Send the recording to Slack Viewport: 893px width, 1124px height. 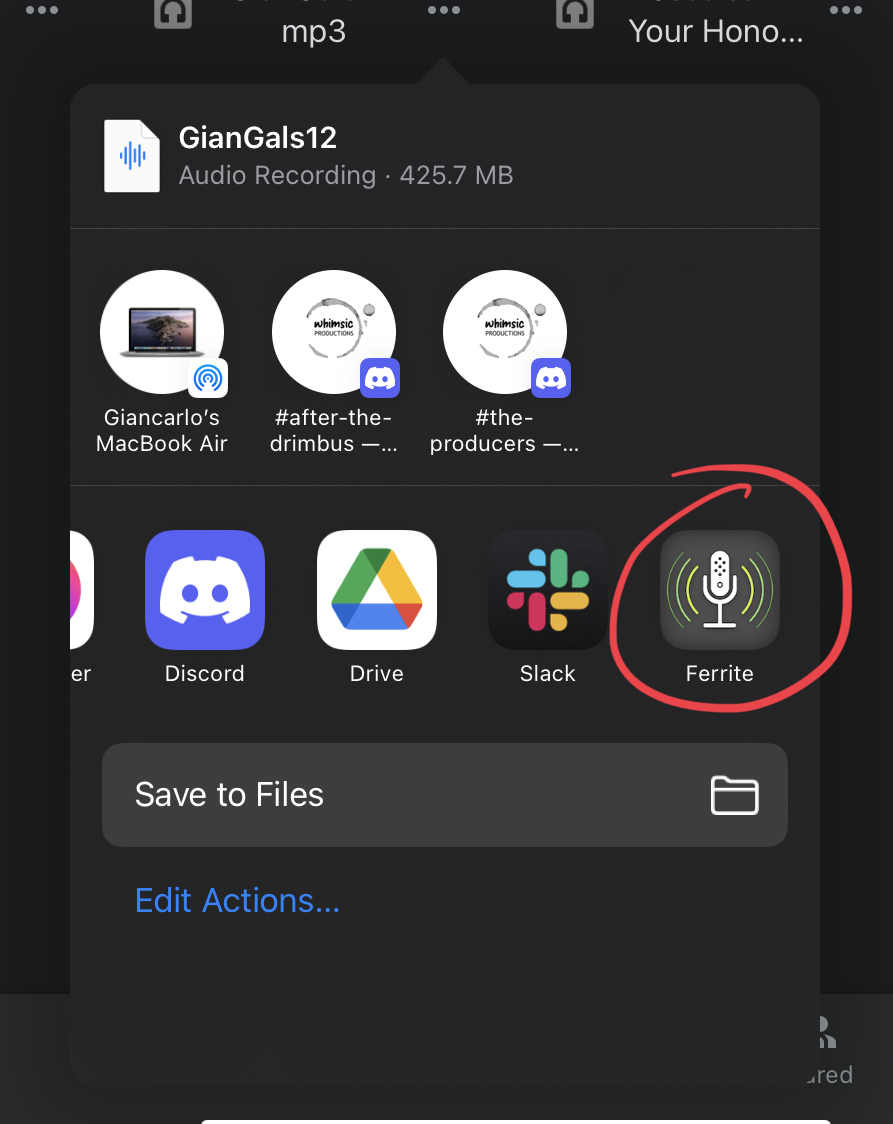tap(548, 590)
